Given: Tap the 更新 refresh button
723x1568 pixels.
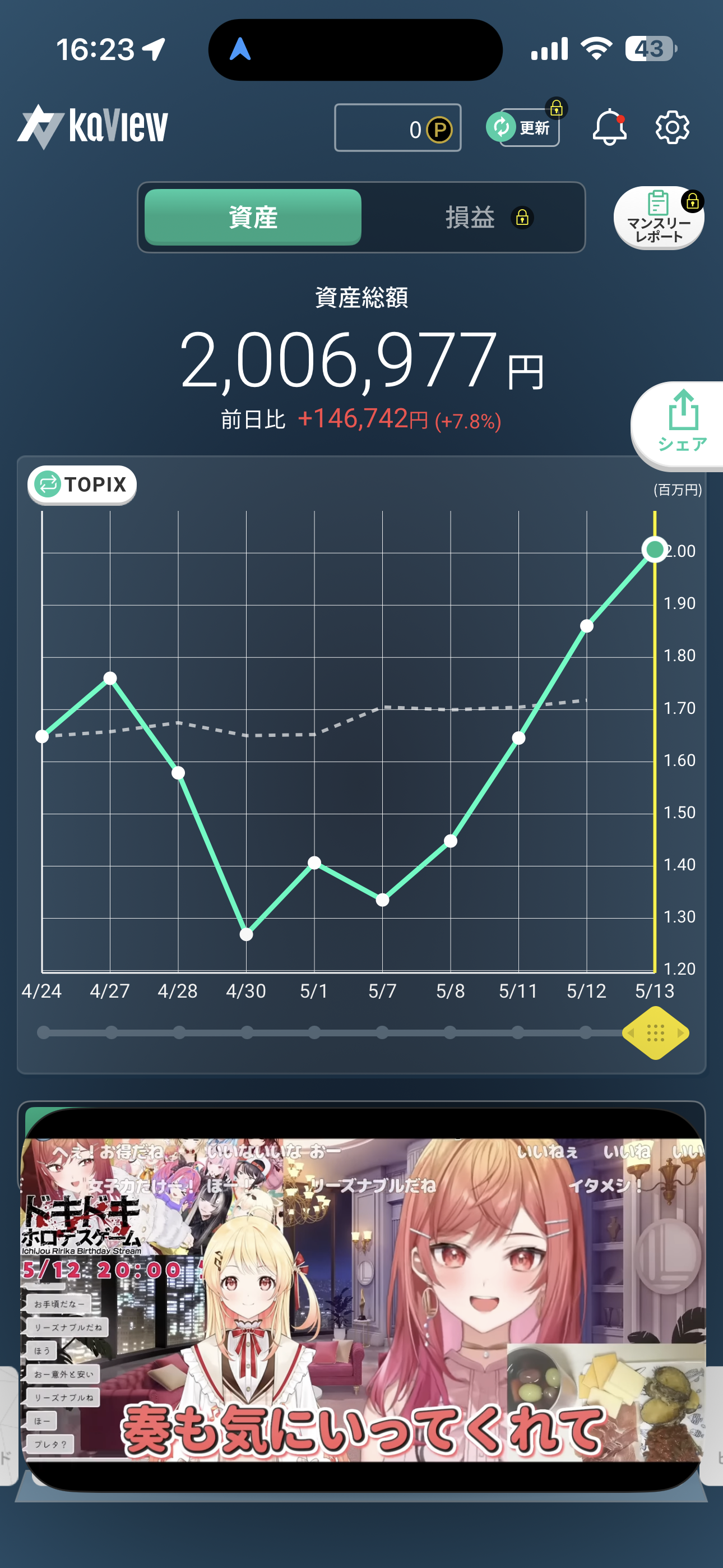Looking at the screenshot, I should tap(523, 127).
